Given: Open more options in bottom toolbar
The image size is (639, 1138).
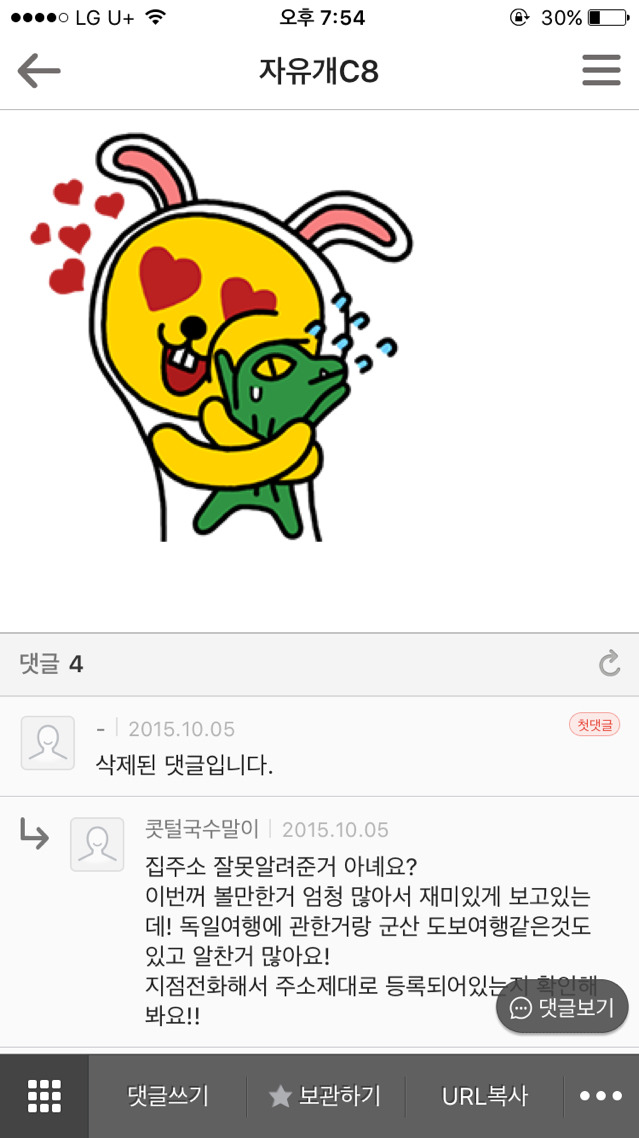Looking at the screenshot, I should (x=601, y=1096).
